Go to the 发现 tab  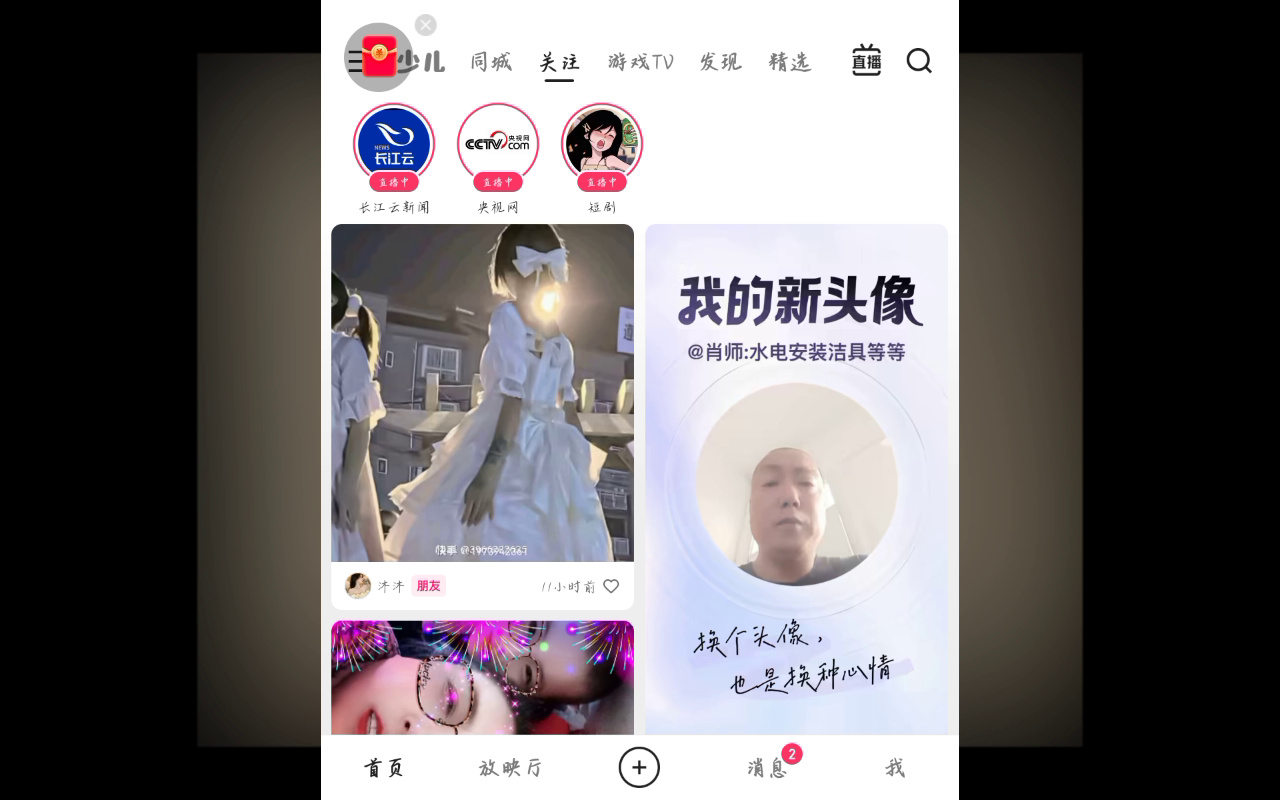pos(720,62)
